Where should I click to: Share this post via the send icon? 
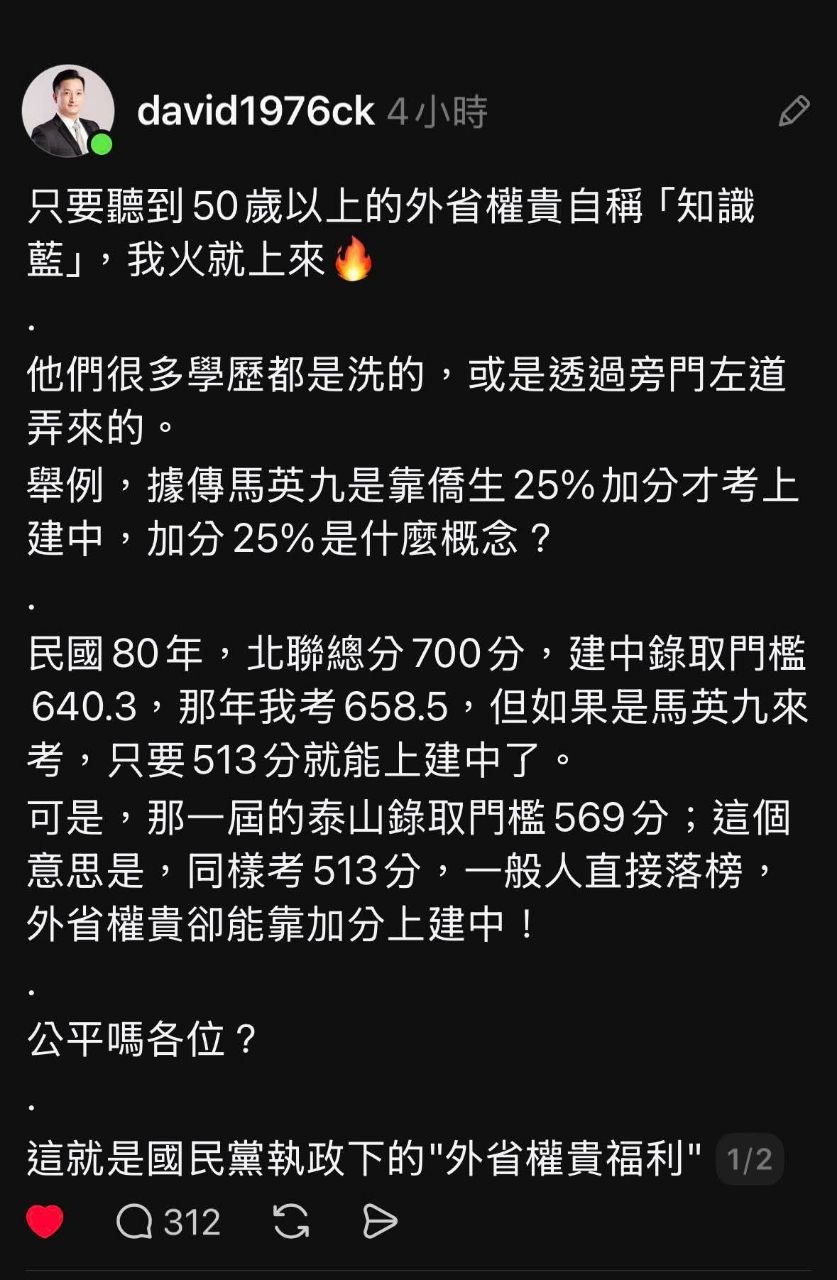(x=379, y=1221)
